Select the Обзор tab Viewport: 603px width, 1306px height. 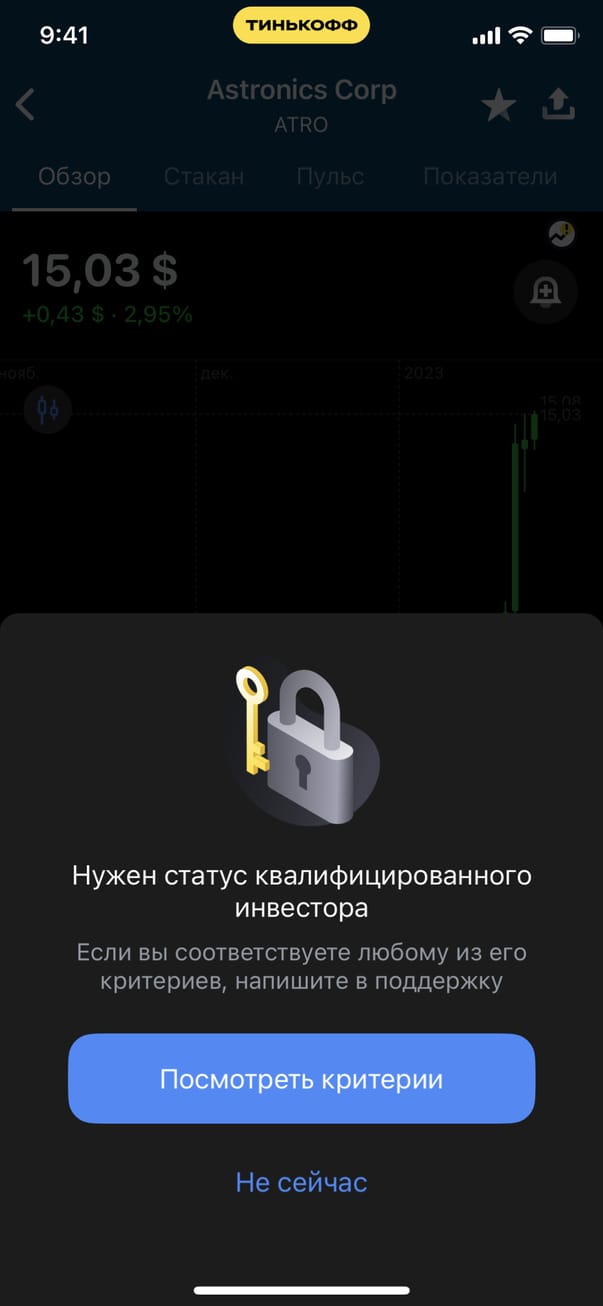pos(74,177)
